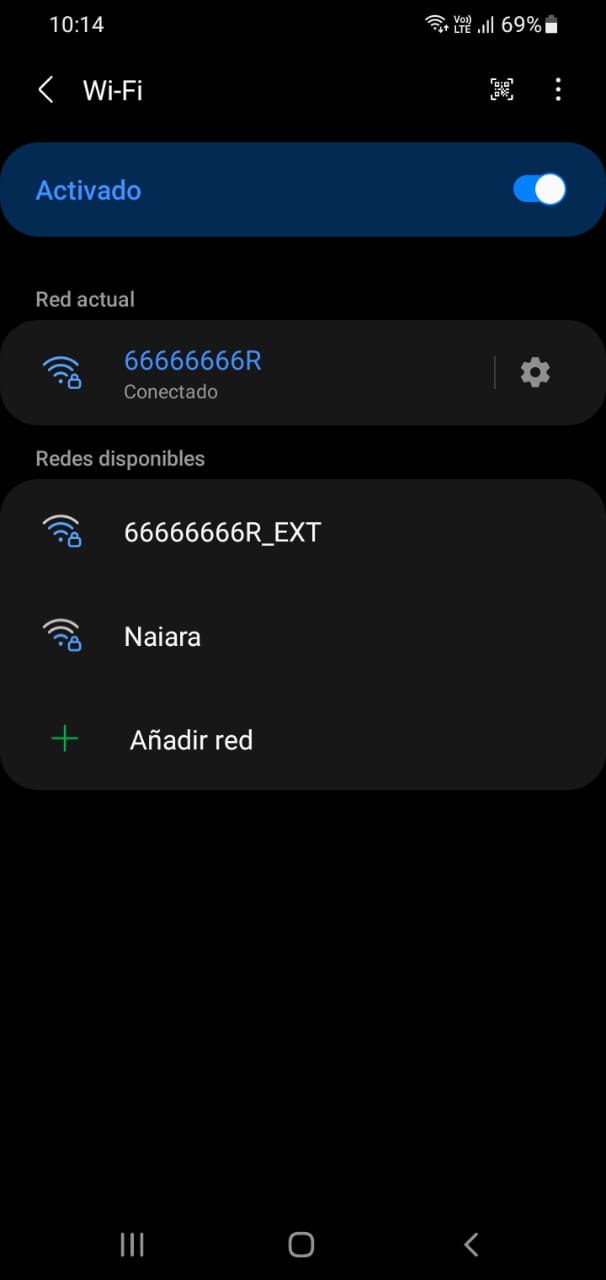
Task: Go to the home screen
Action: click(301, 1244)
